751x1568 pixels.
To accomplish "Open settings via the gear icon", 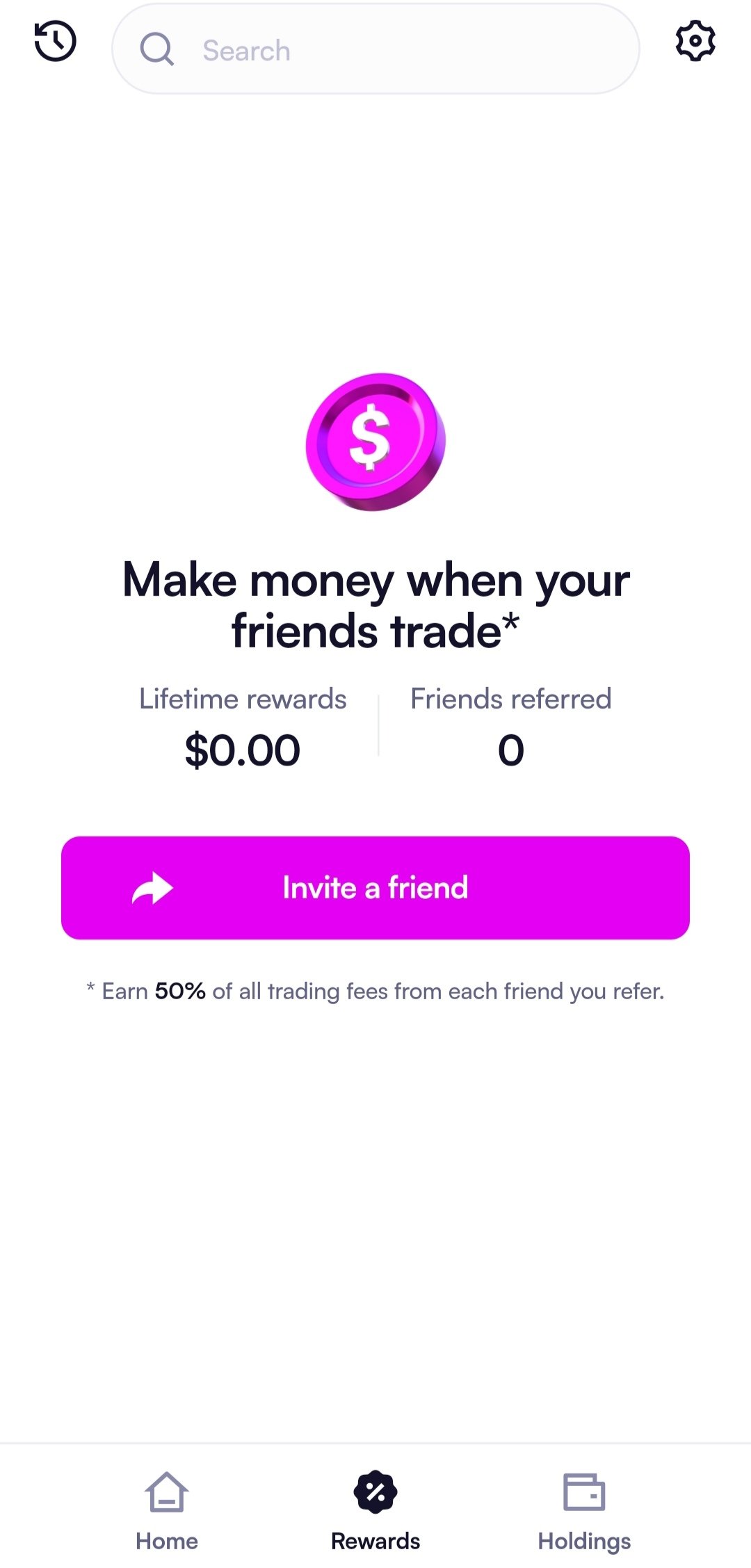I will [695, 41].
